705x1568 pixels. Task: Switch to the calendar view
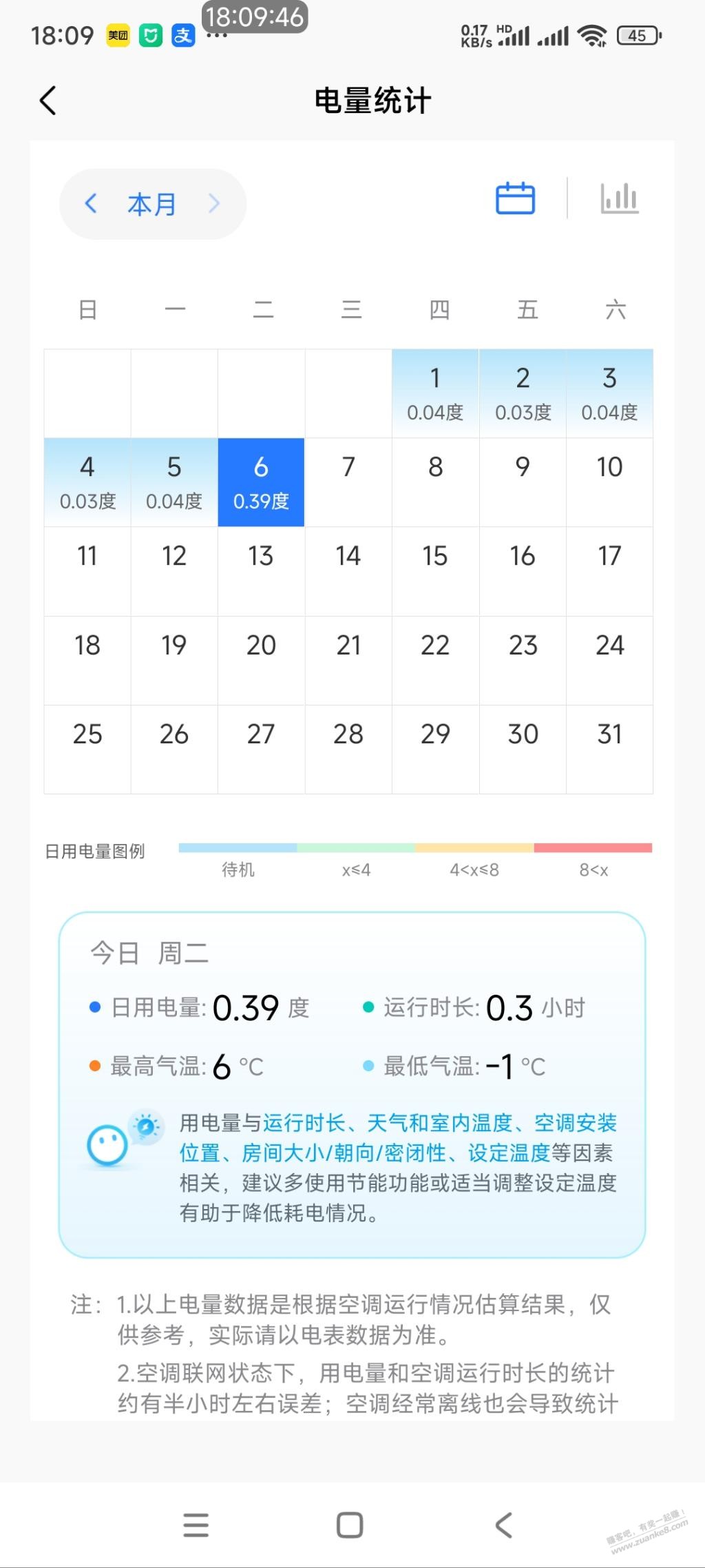(515, 199)
